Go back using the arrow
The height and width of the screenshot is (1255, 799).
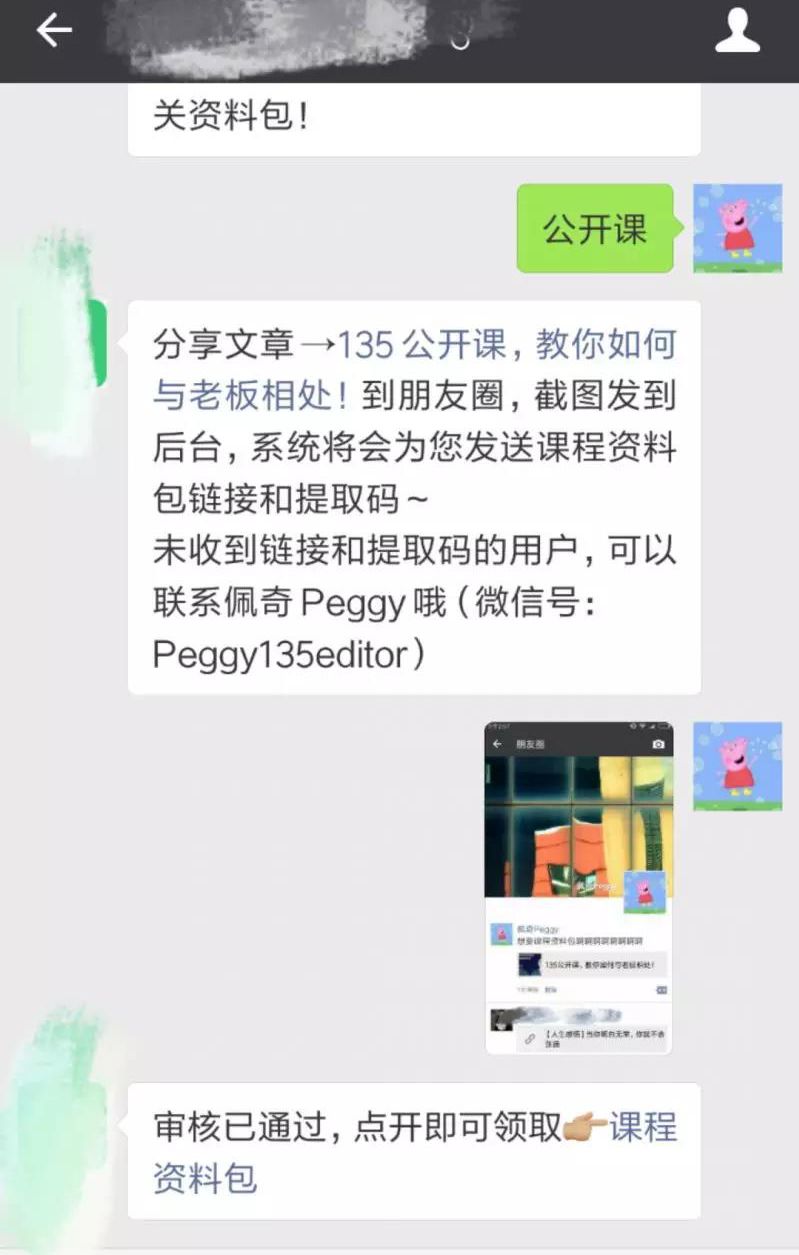pyautogui.click(x=54, y=32)
